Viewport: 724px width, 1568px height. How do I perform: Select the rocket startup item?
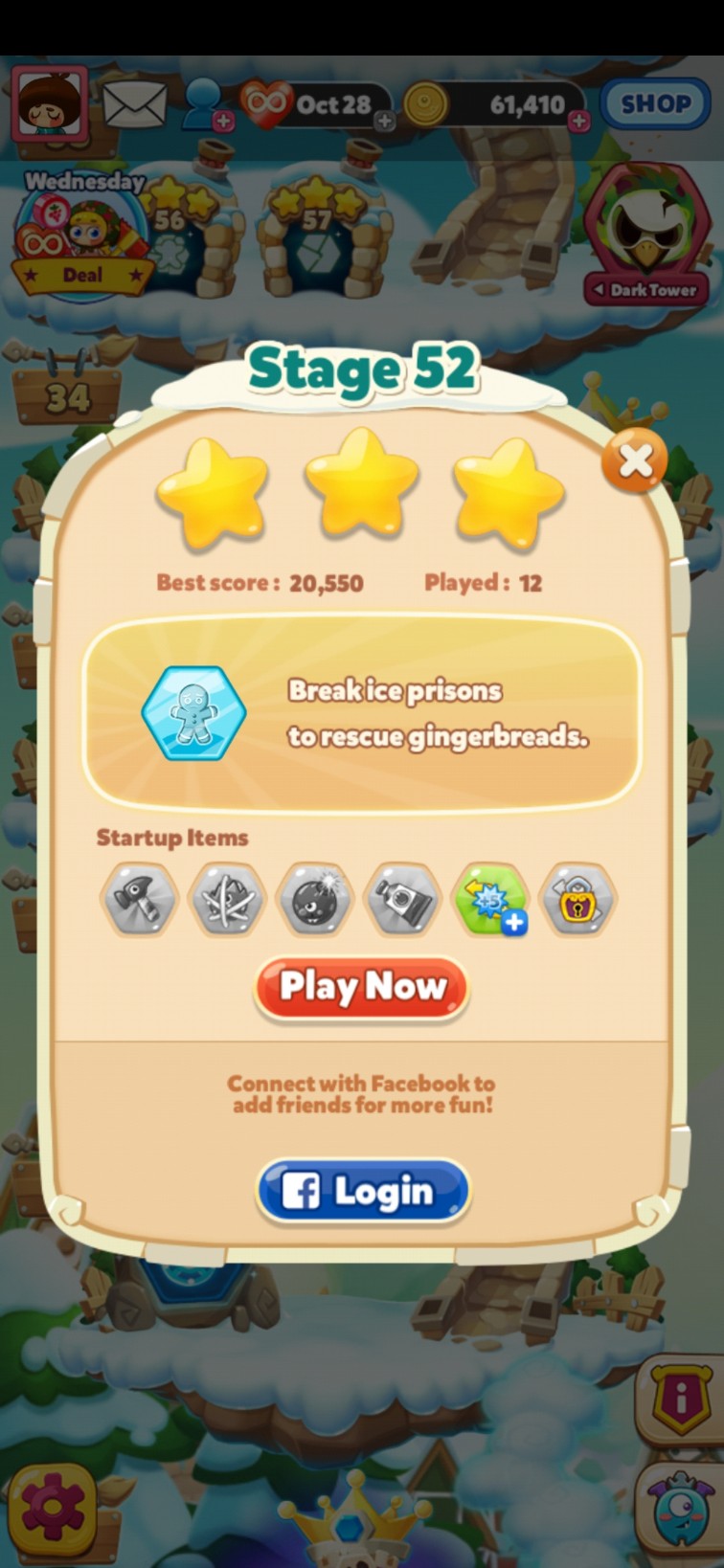pos(403,899)
